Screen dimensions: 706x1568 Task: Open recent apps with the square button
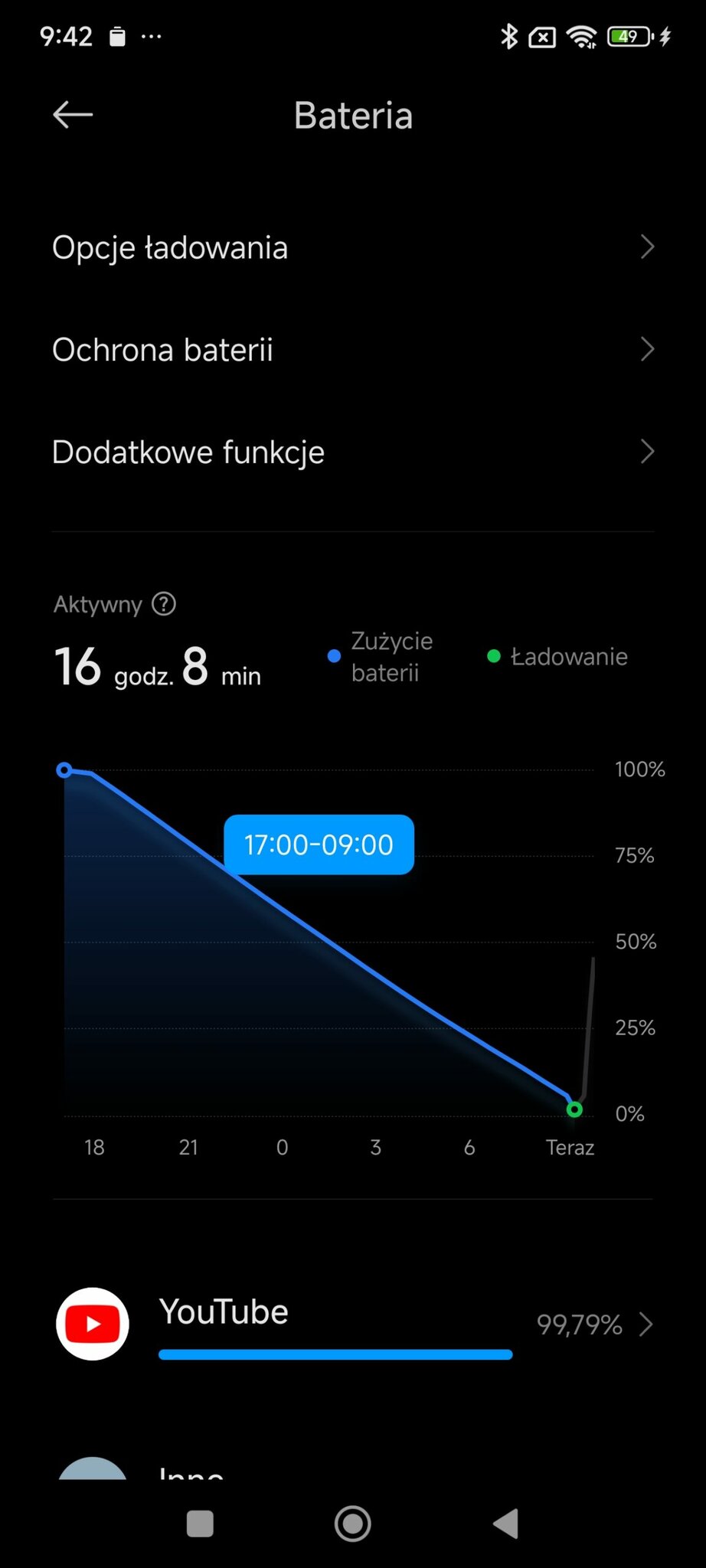(x=200, y=1524)
